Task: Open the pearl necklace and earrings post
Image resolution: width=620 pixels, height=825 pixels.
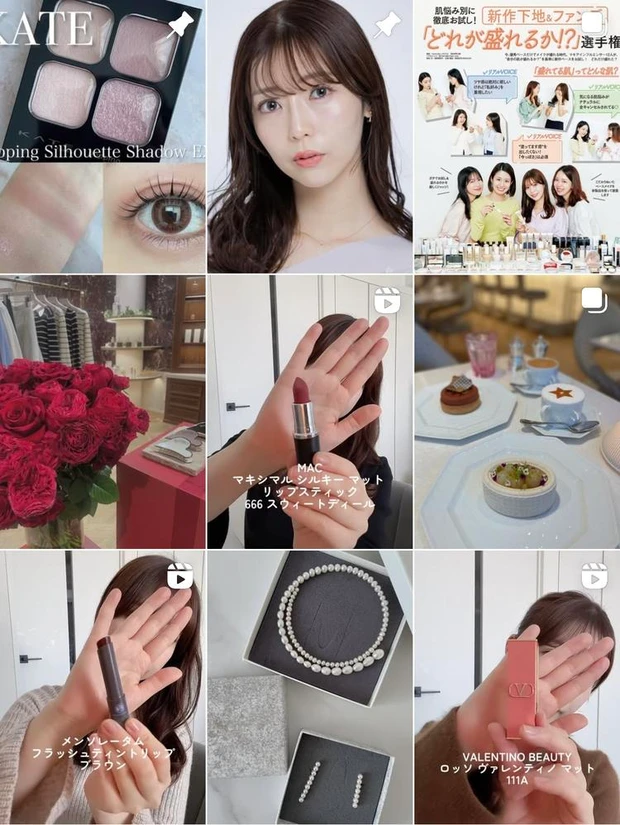Action: pyautogui.click(x=309, y=688)
